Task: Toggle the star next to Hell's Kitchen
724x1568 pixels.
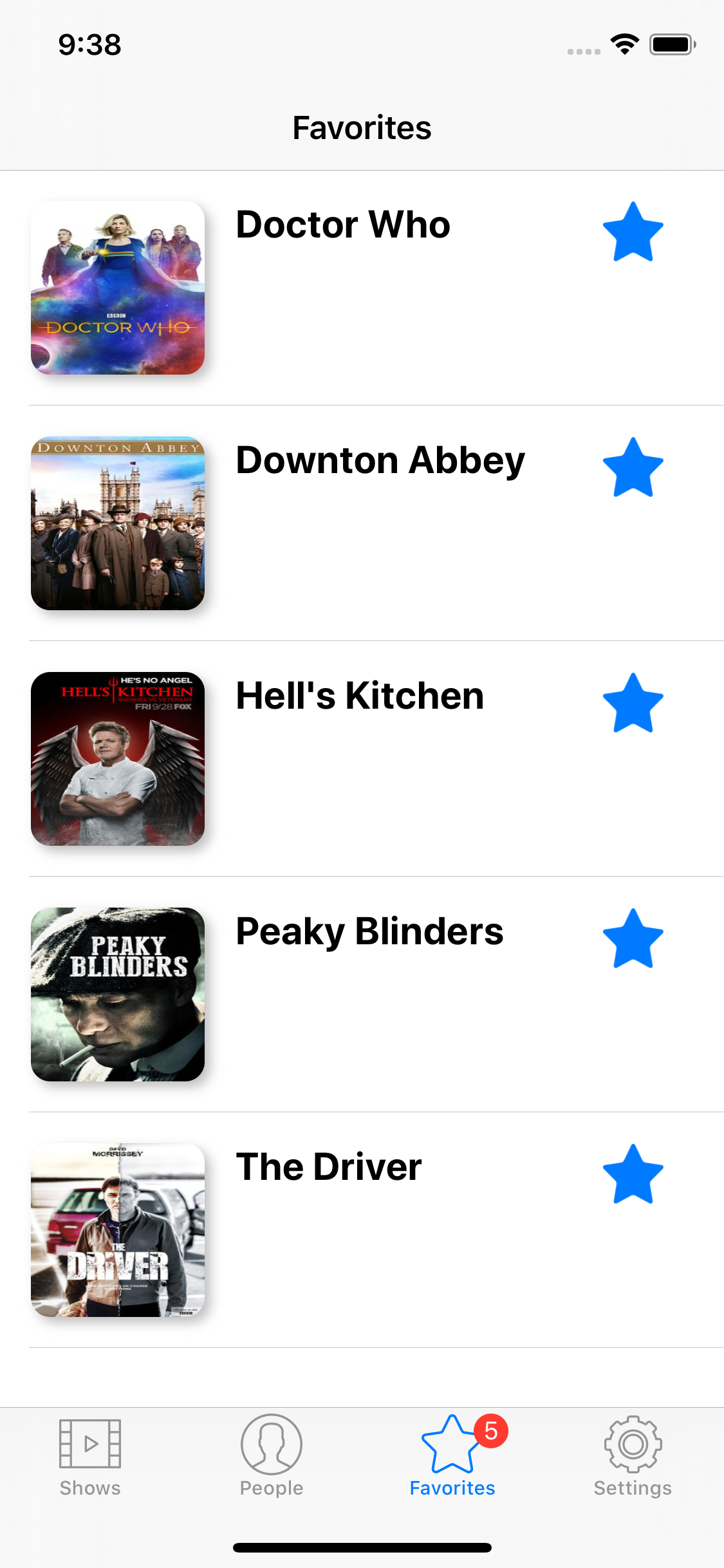Action: pyautogui.click(x=633, y=703)
